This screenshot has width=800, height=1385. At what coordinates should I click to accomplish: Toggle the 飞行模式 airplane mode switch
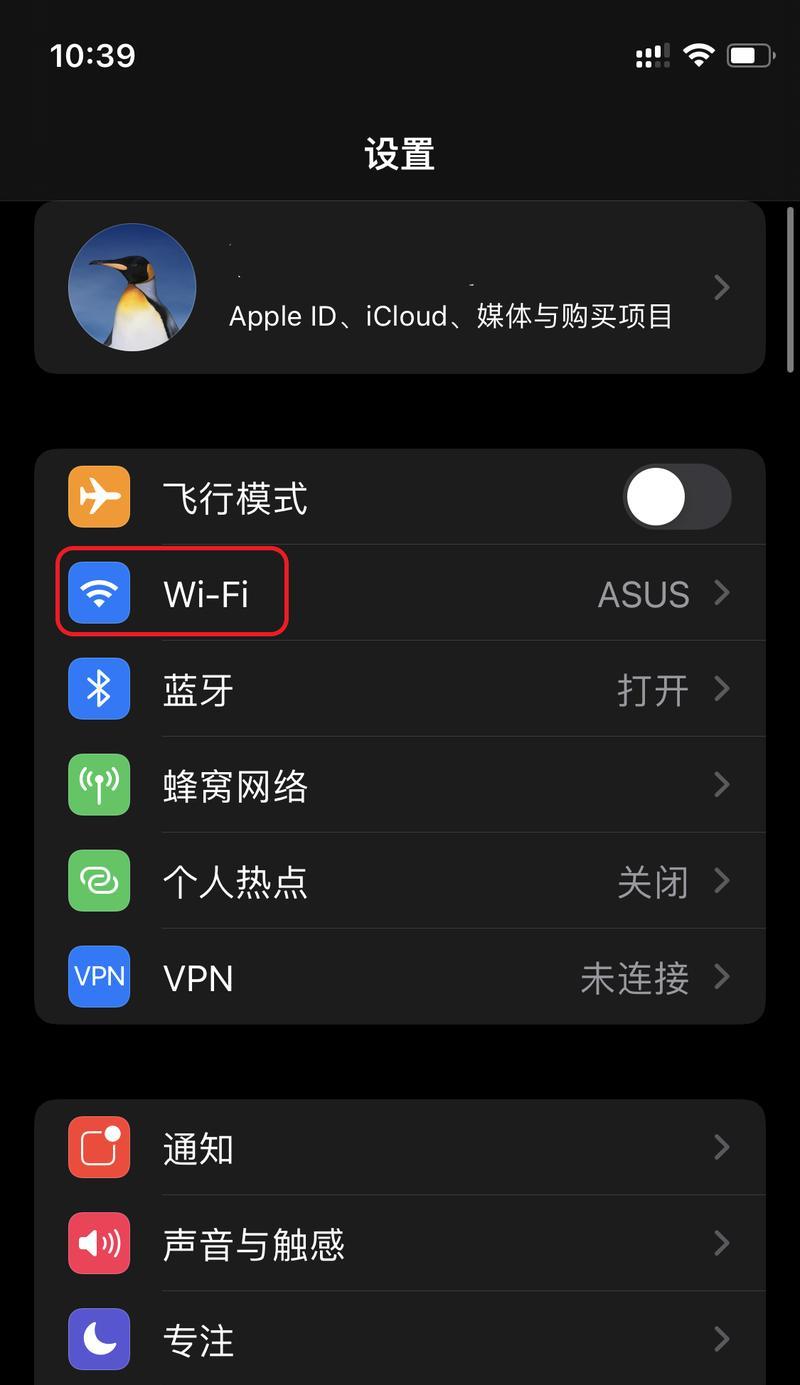[677, 497]
